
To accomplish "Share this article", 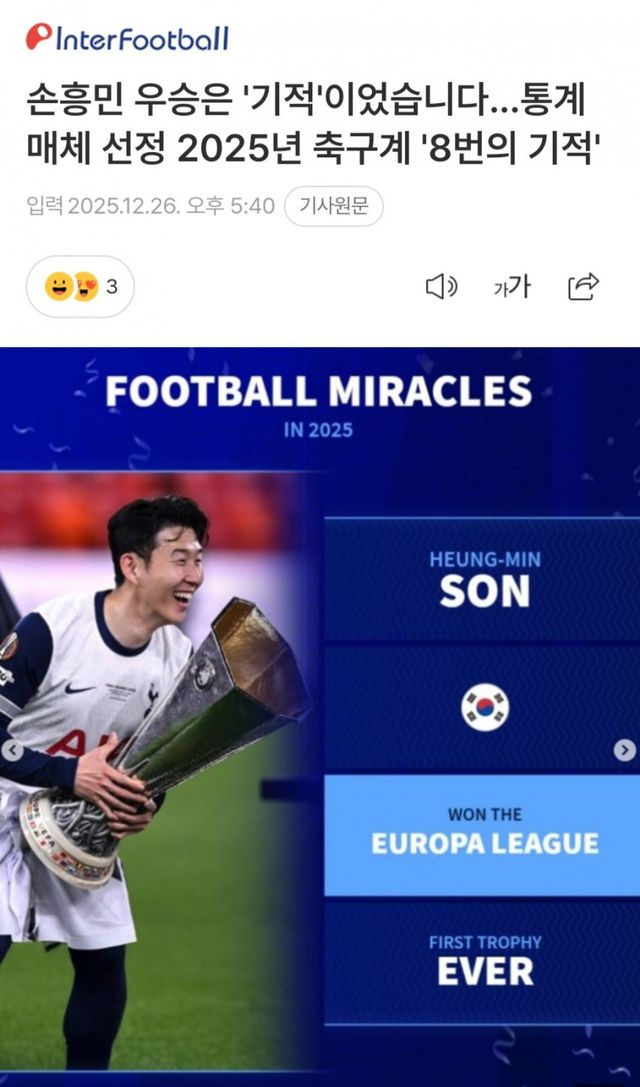I will point(583,287).
